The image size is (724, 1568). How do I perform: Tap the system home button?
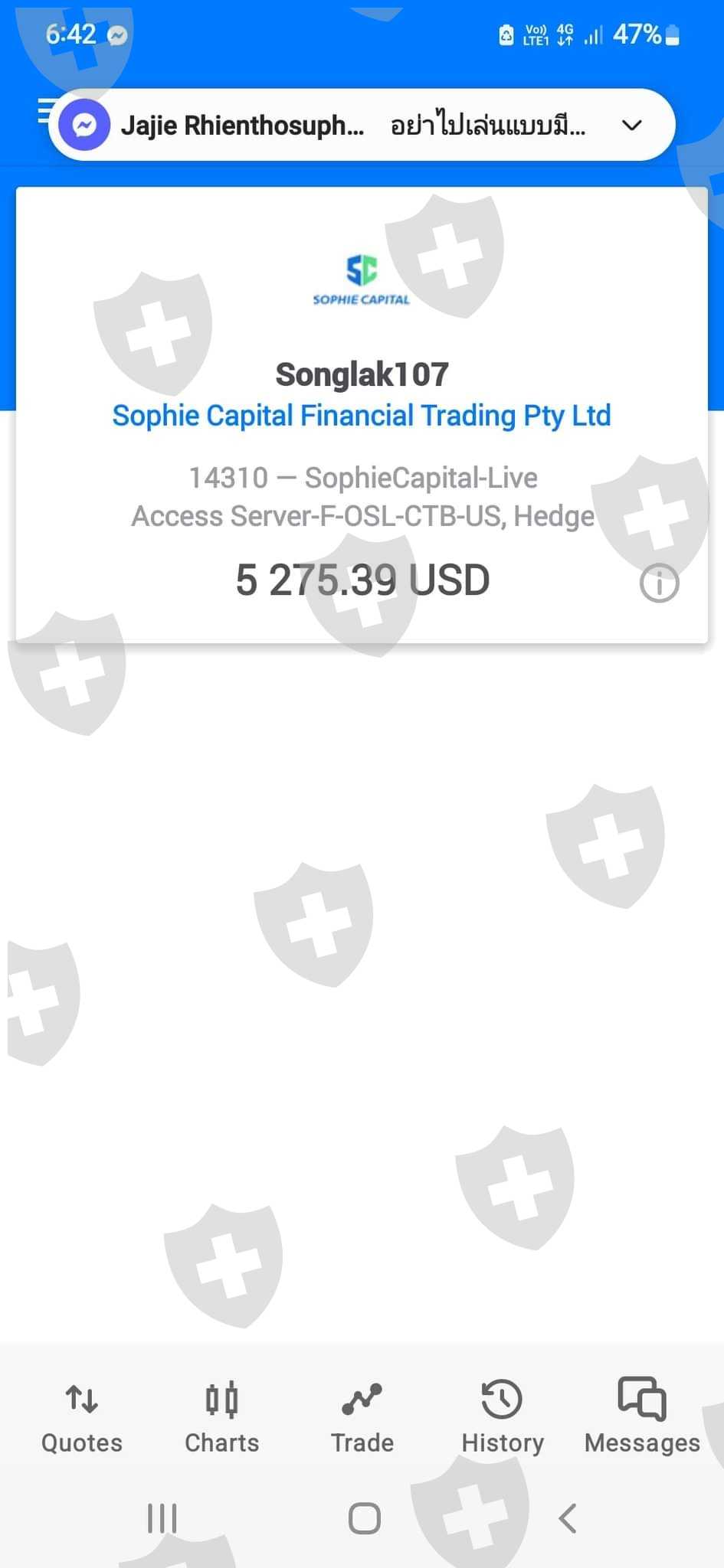(364, 1517)
